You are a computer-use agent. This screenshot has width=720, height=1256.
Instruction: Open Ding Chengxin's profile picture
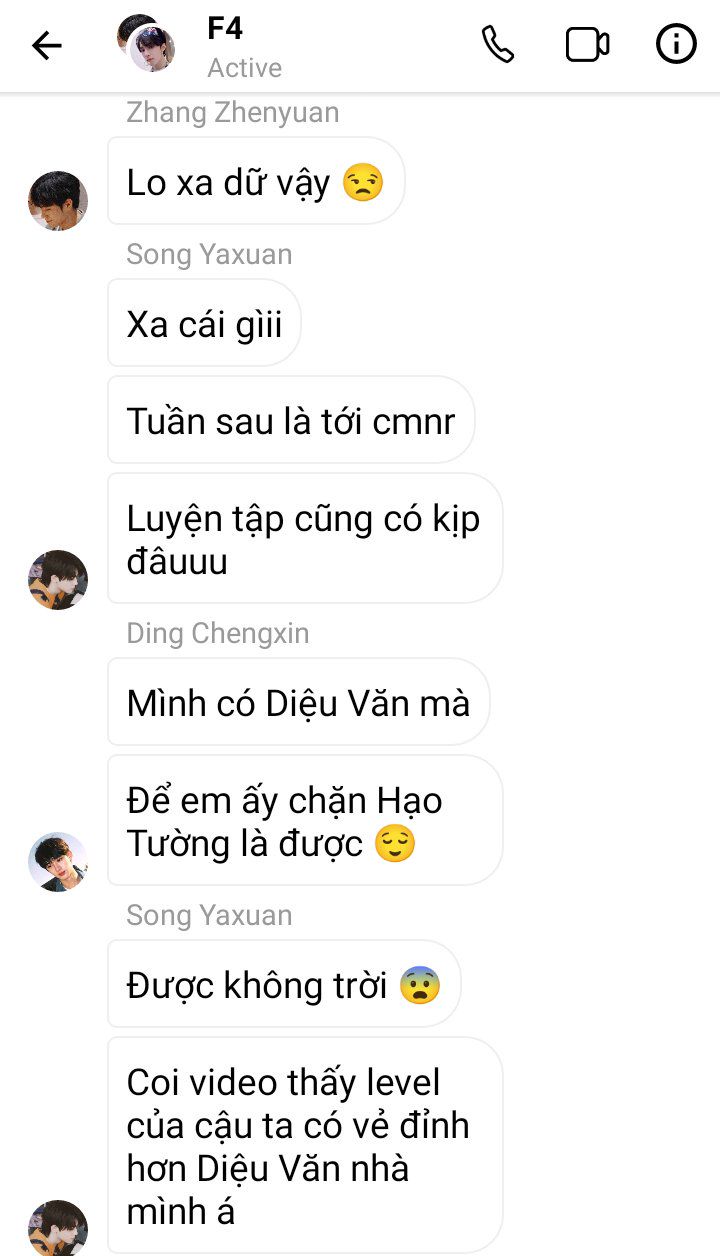click(x=57, y=861)
